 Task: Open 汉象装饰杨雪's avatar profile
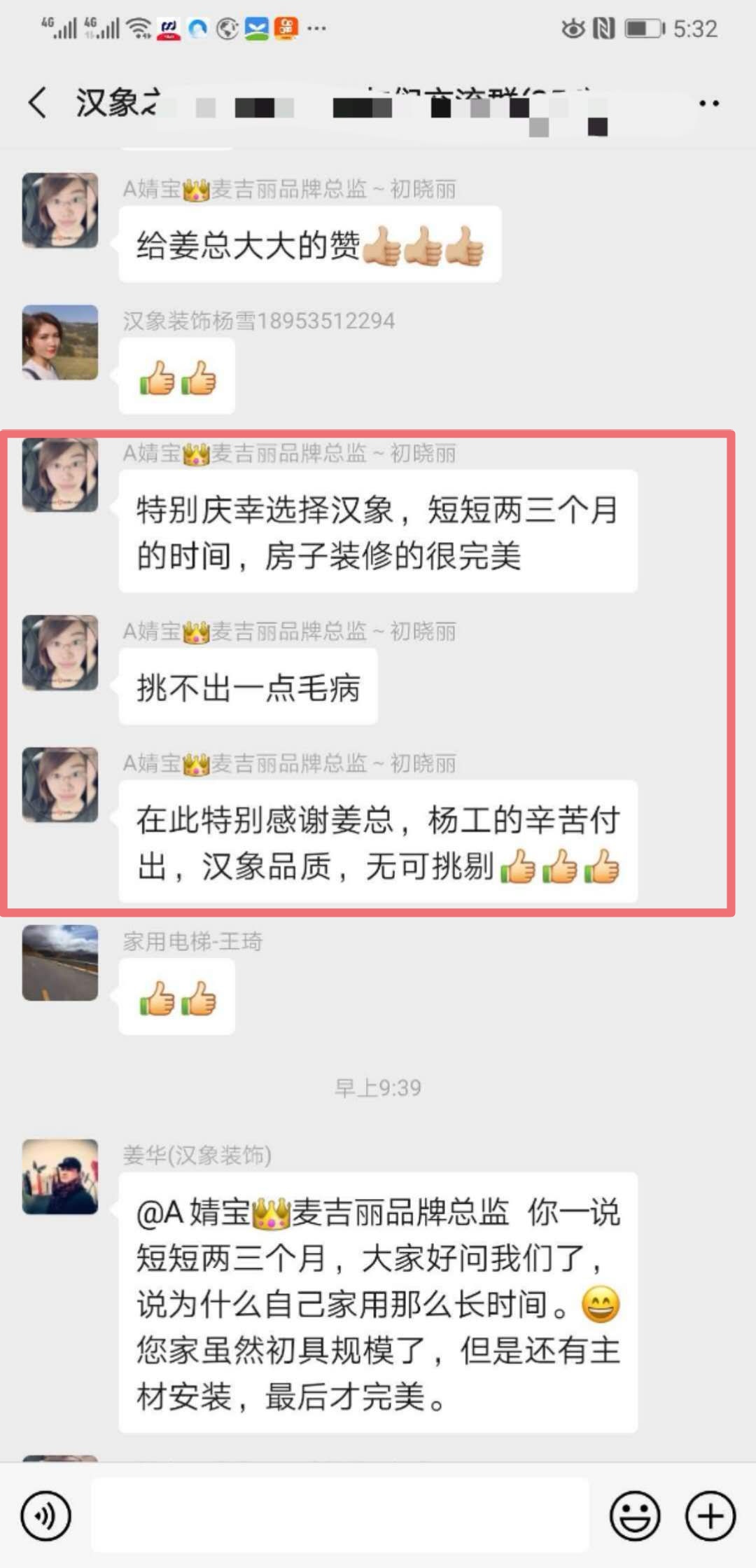(60, 342)
